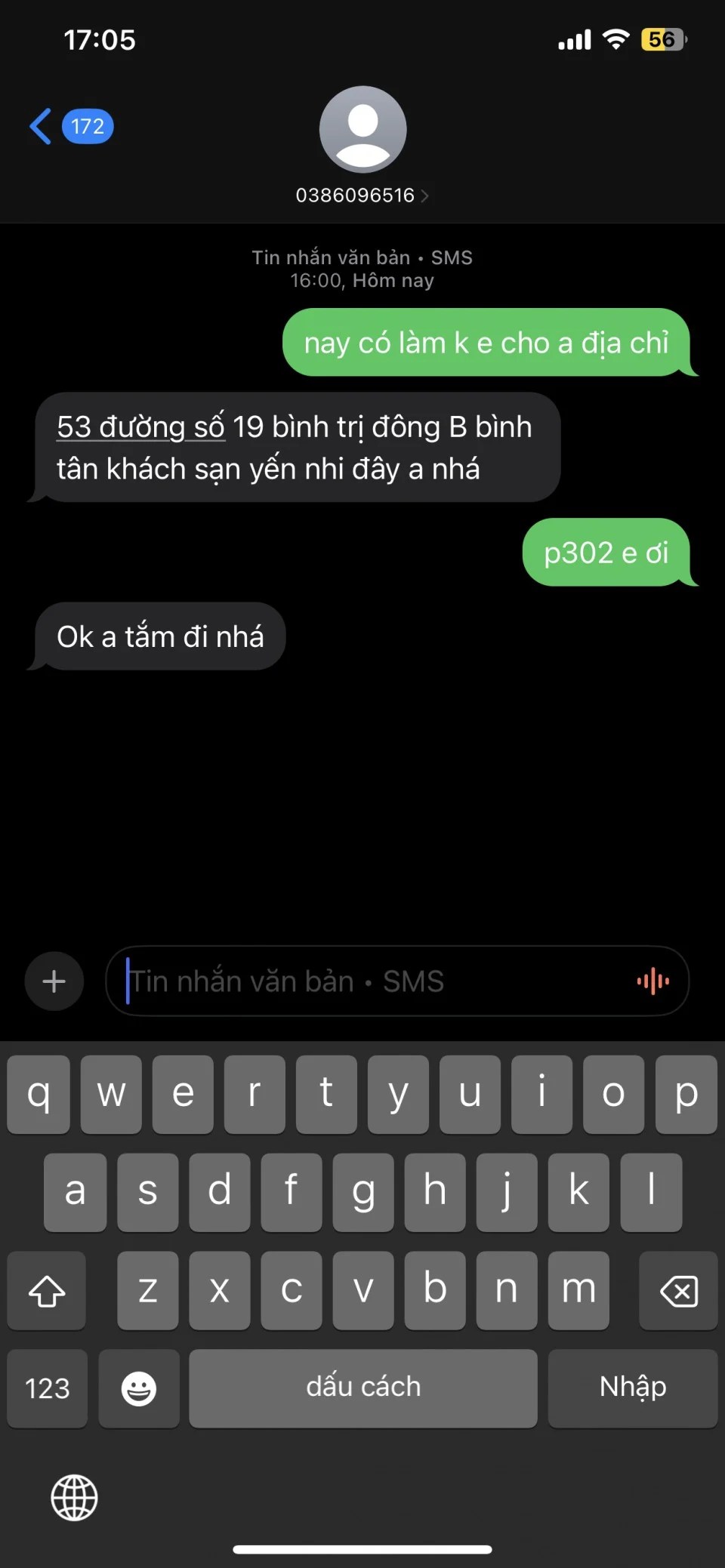Image resolution: width=725 pixels, height=1568 pixels.
Task: Open contact details for 0386096516
Action: click(x=362, y=195)
